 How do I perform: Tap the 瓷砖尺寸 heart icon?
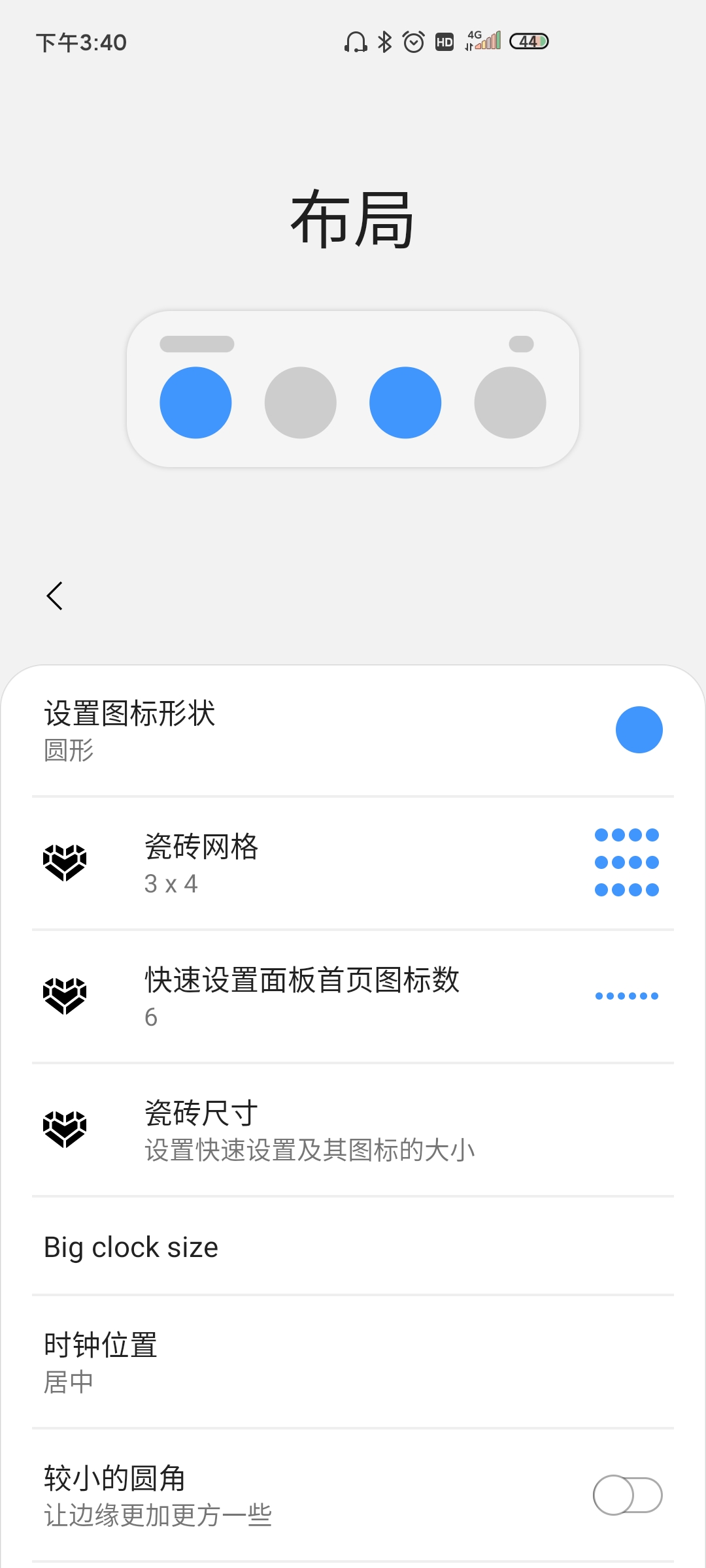click(x=64, y=1129)
